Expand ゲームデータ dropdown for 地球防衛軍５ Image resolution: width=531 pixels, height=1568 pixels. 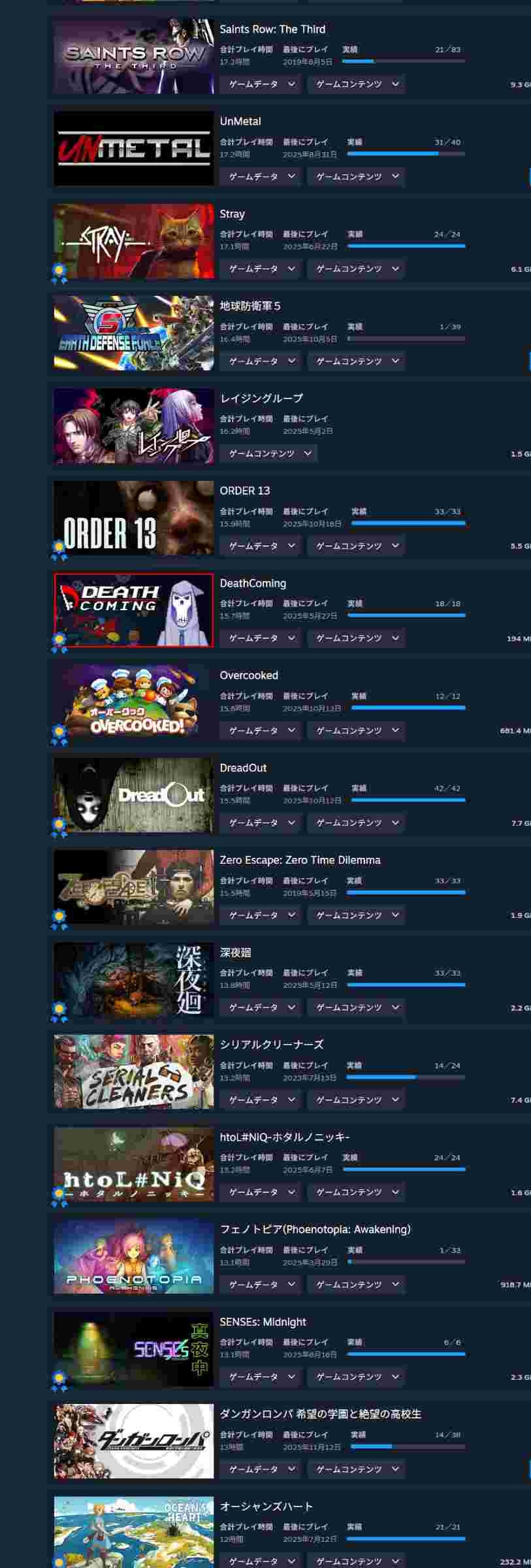point(261,361)
